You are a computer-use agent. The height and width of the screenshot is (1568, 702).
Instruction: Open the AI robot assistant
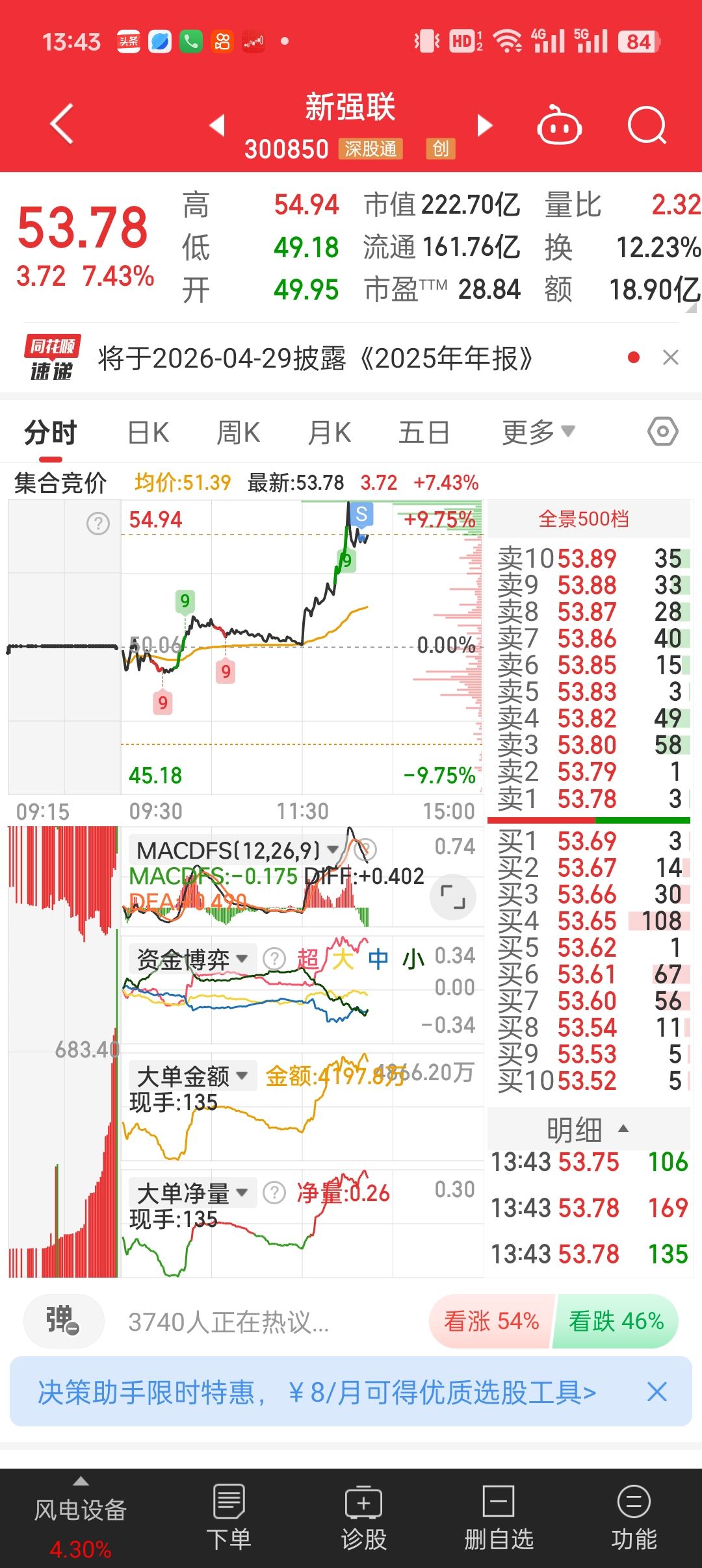(559, 125)
